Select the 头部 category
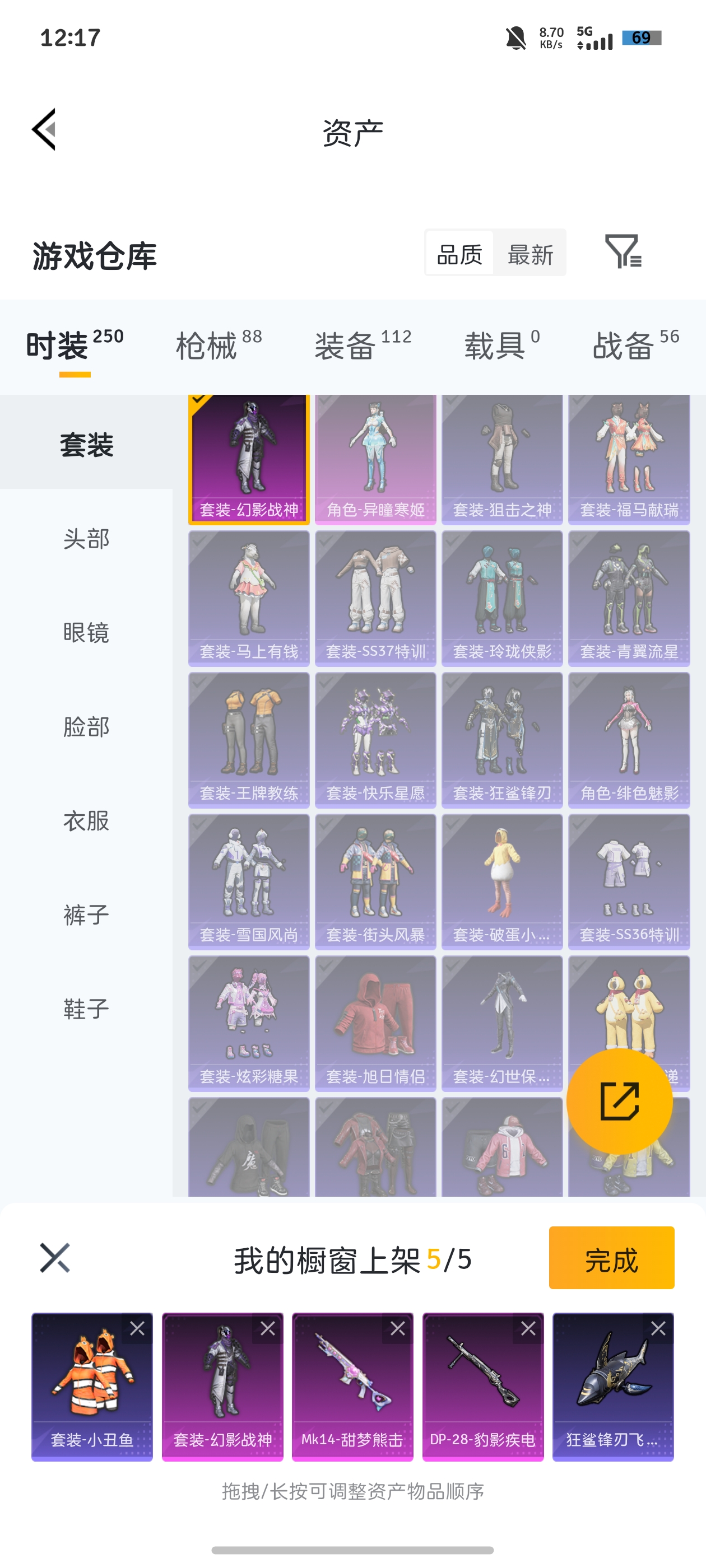Screen dimensions: 706x1568 [86, 539]
